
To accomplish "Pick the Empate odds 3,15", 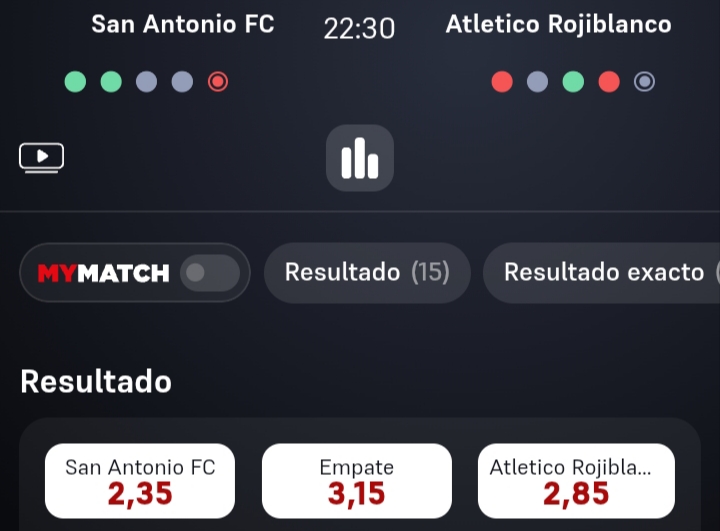I will tap(357, 481).
